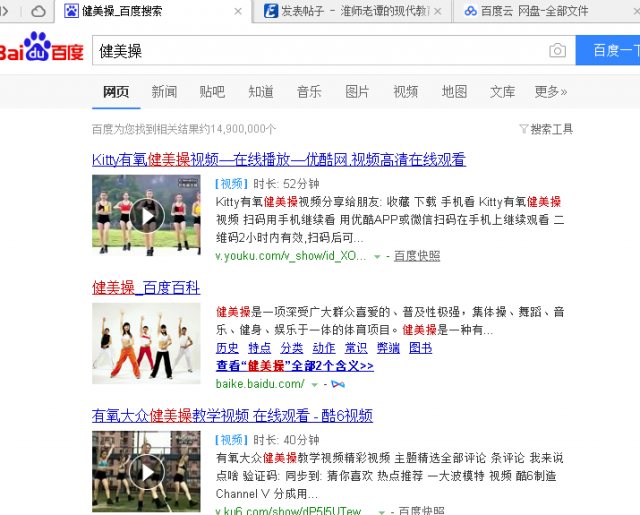Viewport: 640px width, 515px height.
Task: Open the camera image search icon
Action: coord(557,51)
